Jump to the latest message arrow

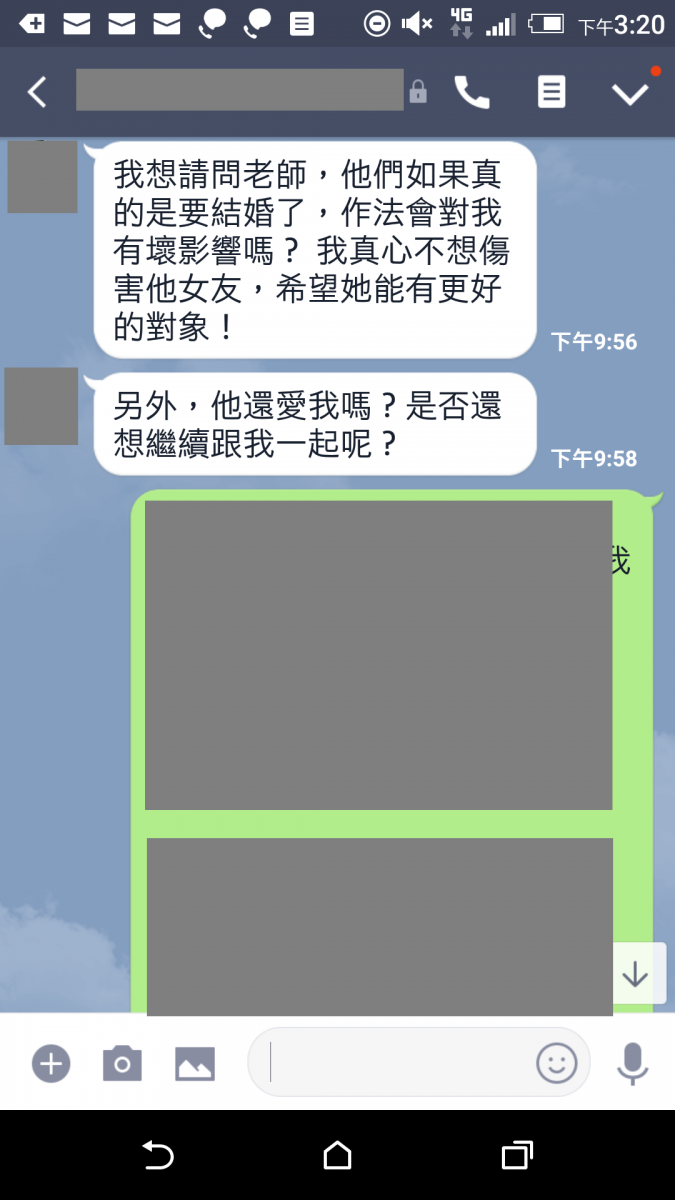636,974
